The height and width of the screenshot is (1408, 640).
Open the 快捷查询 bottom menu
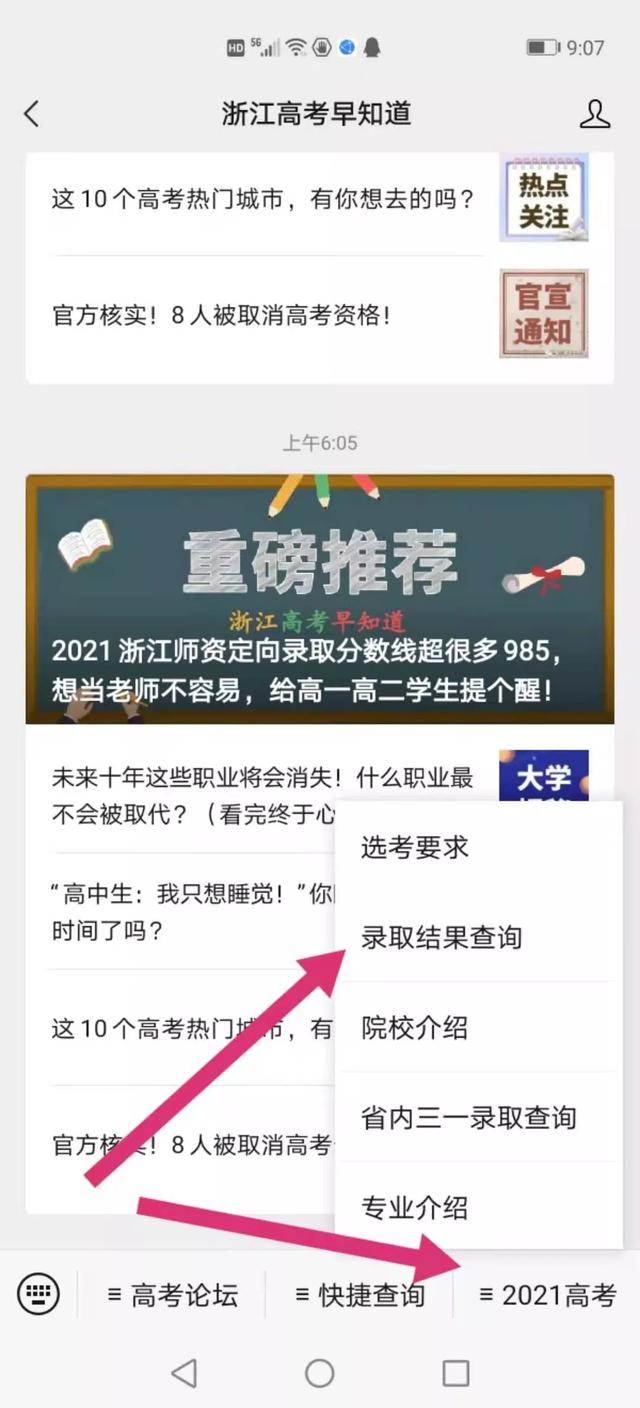coord(360,1295)
